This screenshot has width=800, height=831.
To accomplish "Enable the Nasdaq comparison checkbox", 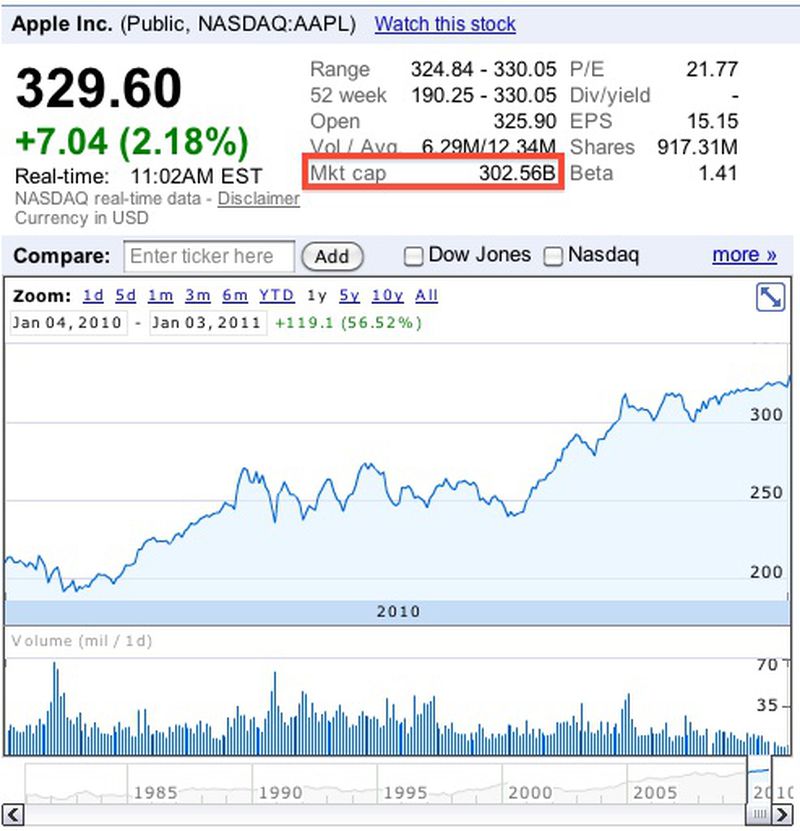I will [x=553, y=255].
